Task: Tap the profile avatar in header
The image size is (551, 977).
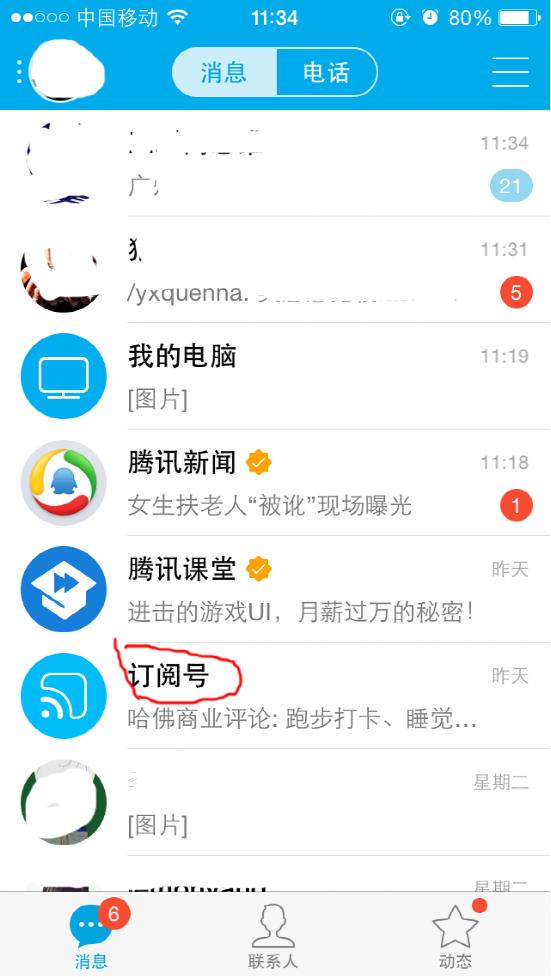Action: [x=65, y=72]
